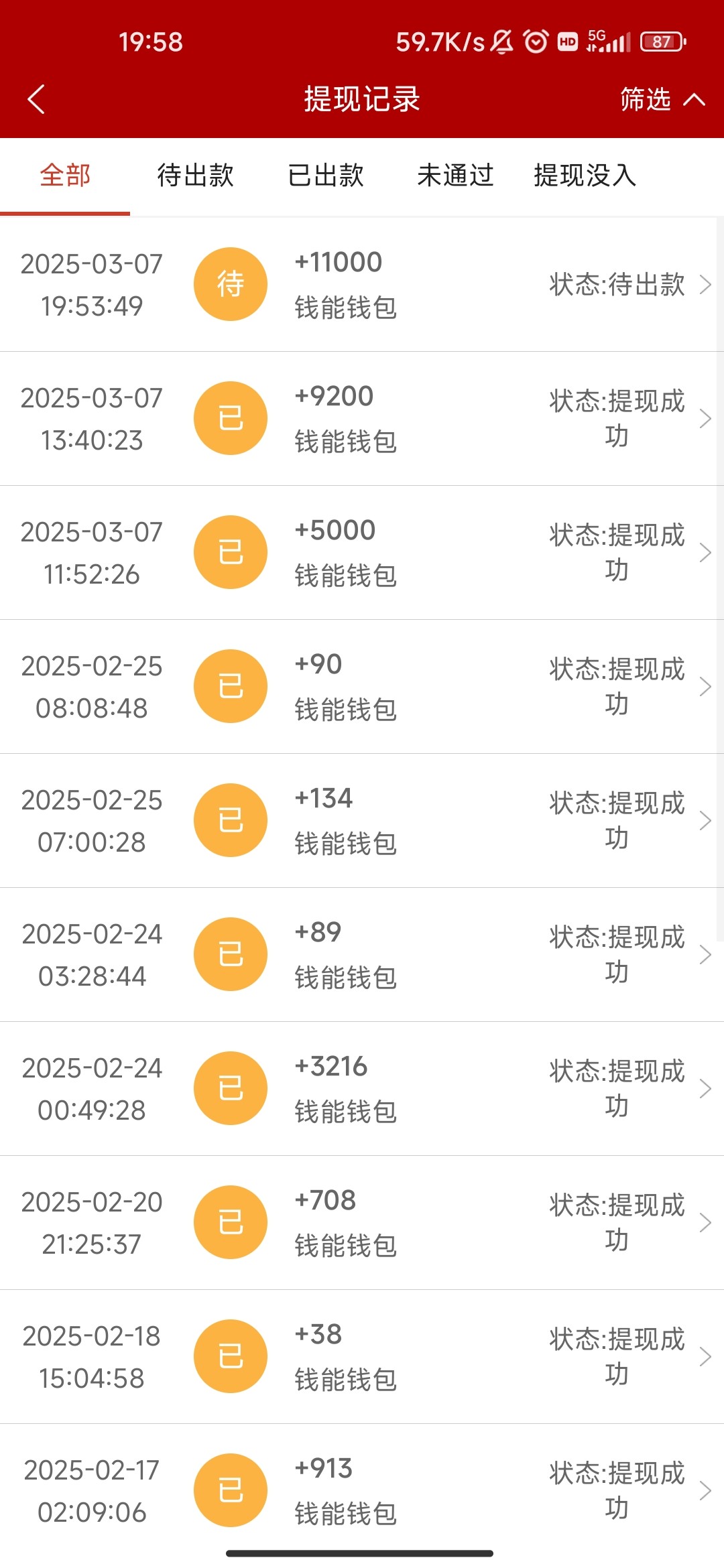View the +9200 withdrawal details
724x1568 pixels.
pos(362,418)
